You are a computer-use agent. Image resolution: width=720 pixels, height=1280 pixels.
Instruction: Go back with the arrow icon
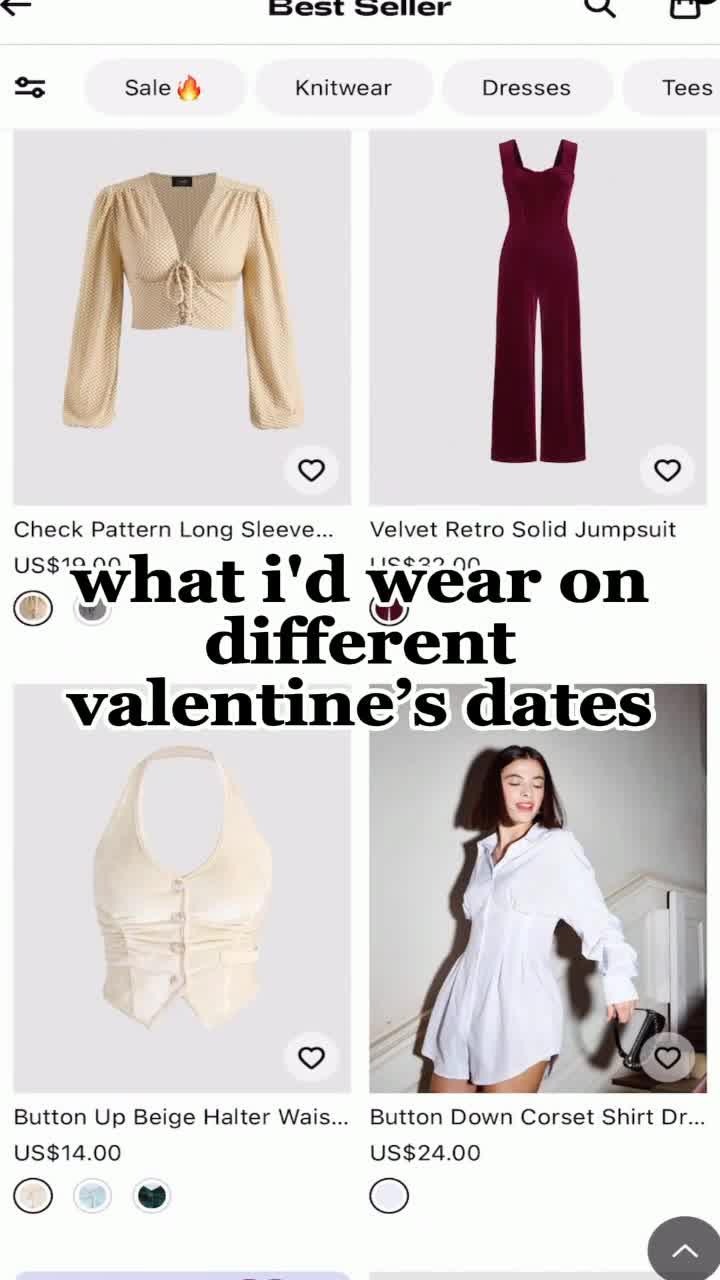[17, 6]
